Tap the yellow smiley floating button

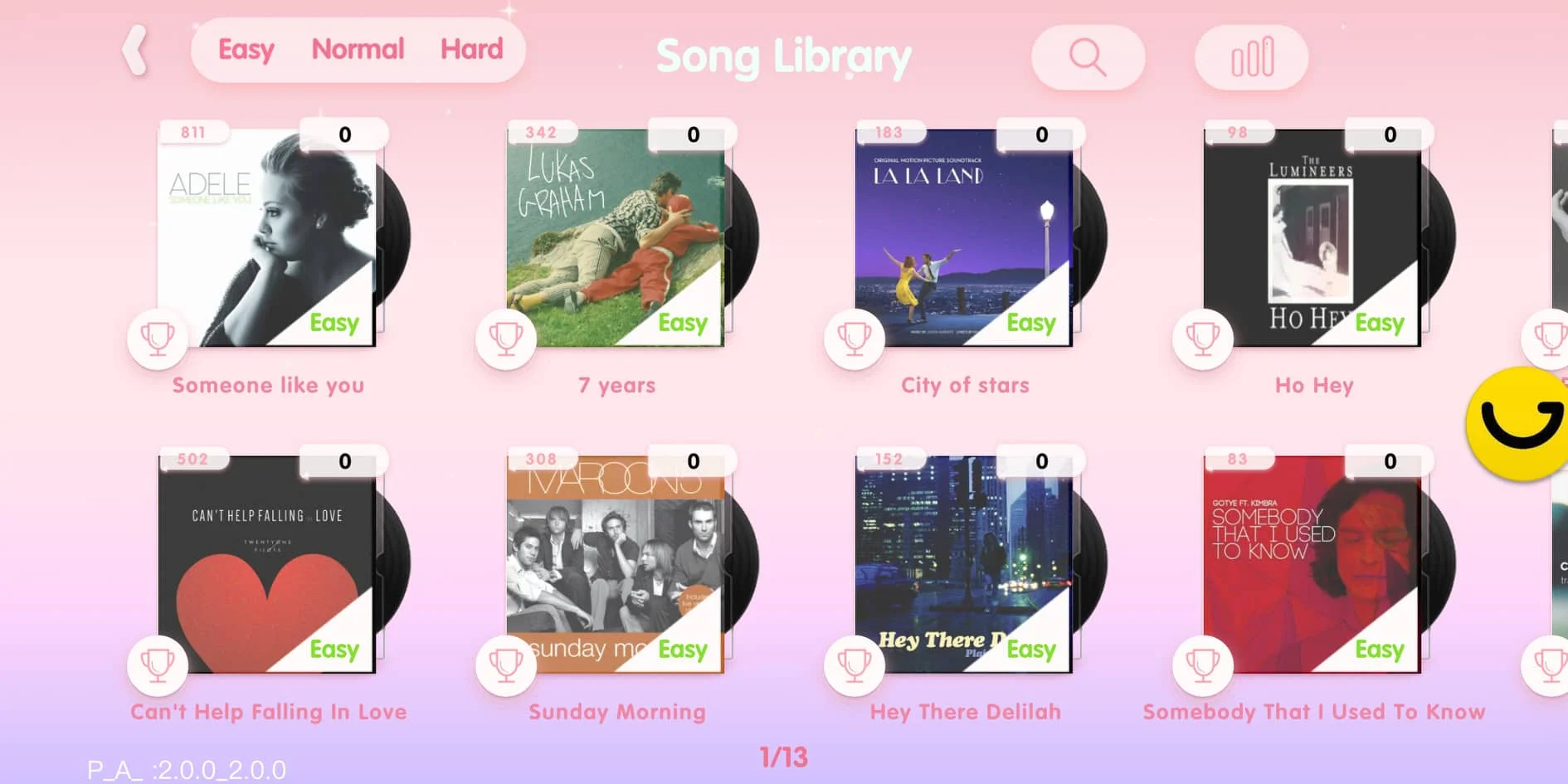click(1520, 424)
